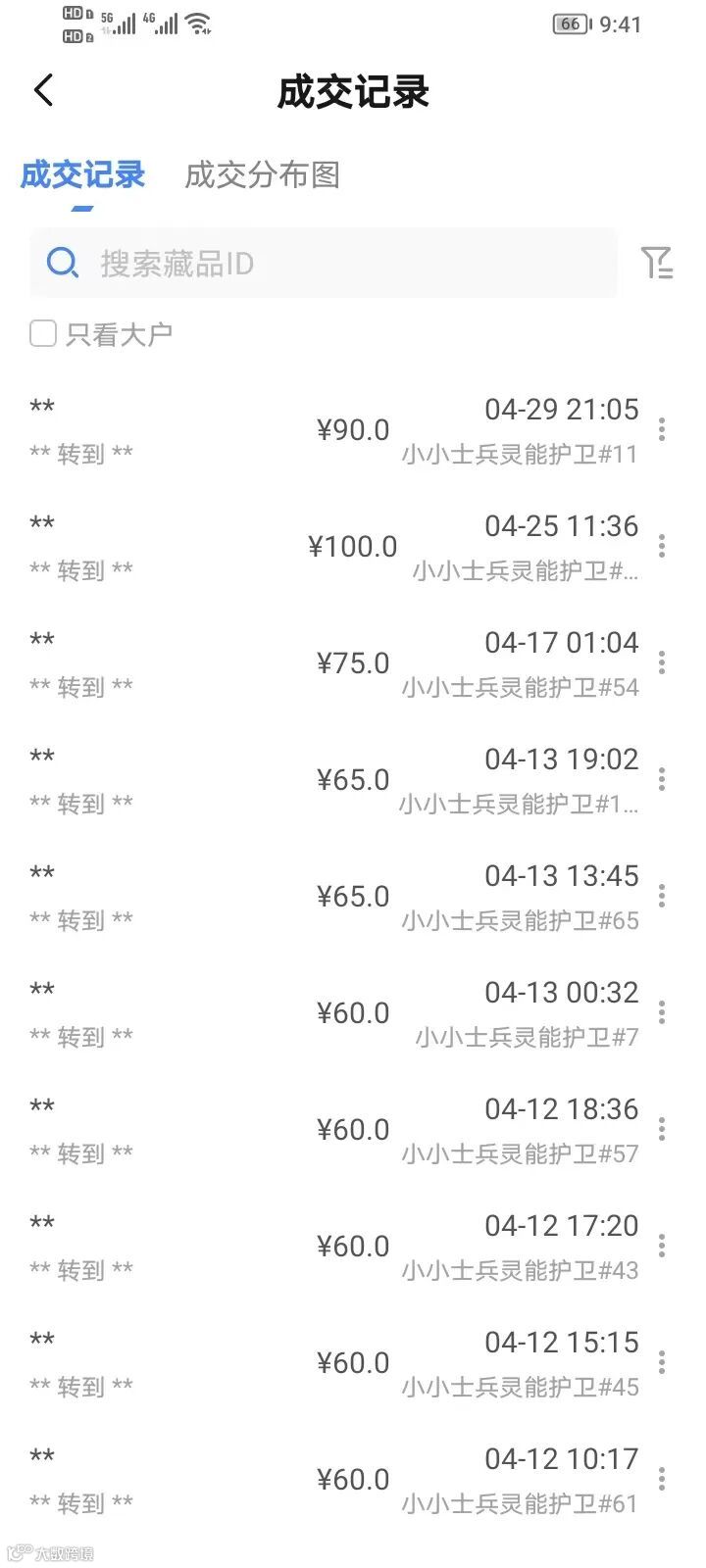
Task: Open more options for 04-13 19:02 record
Action: (662, 779)
